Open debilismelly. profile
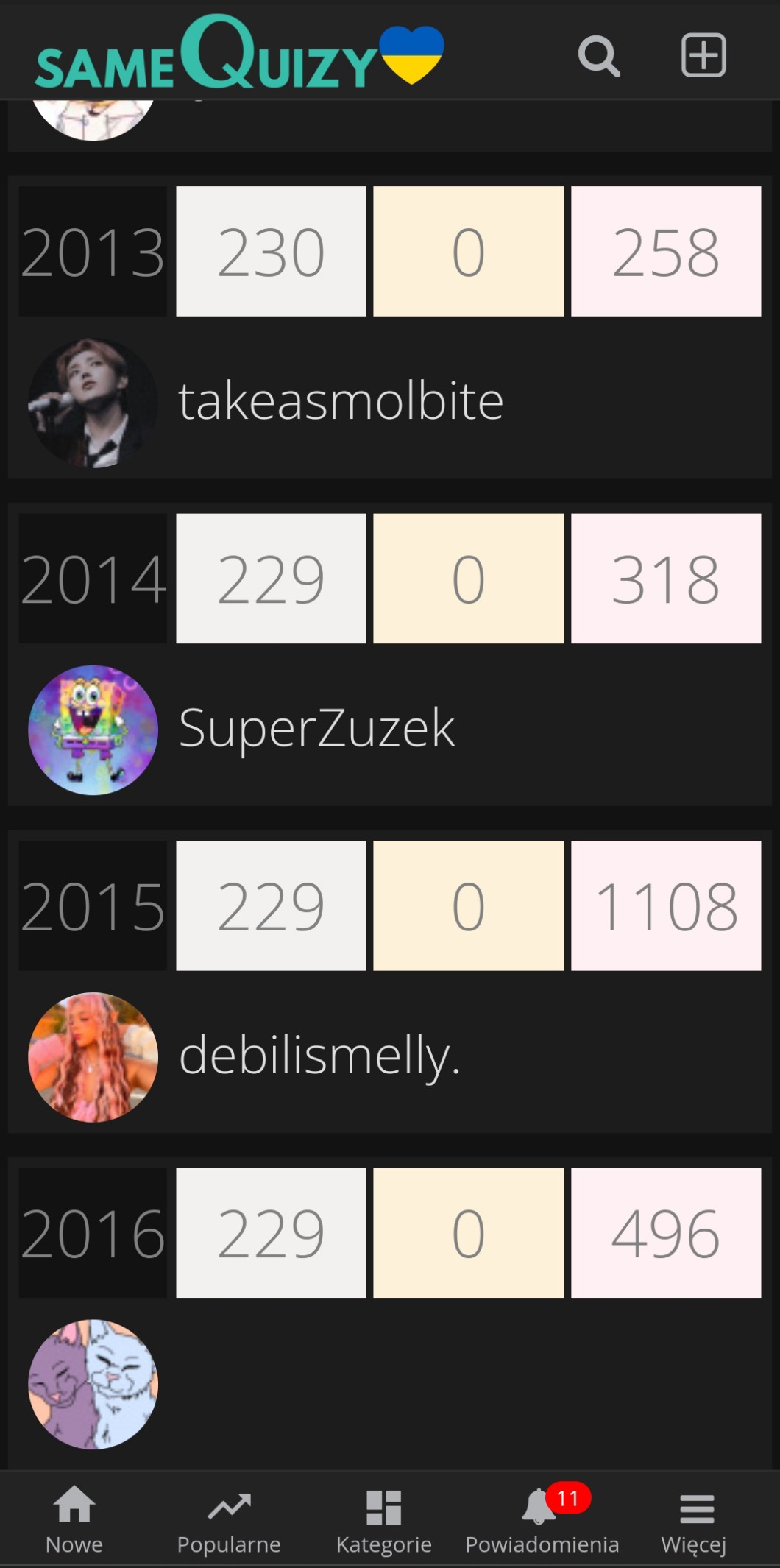Viewport: 780px width, 1568px height. pos(319,1056)
